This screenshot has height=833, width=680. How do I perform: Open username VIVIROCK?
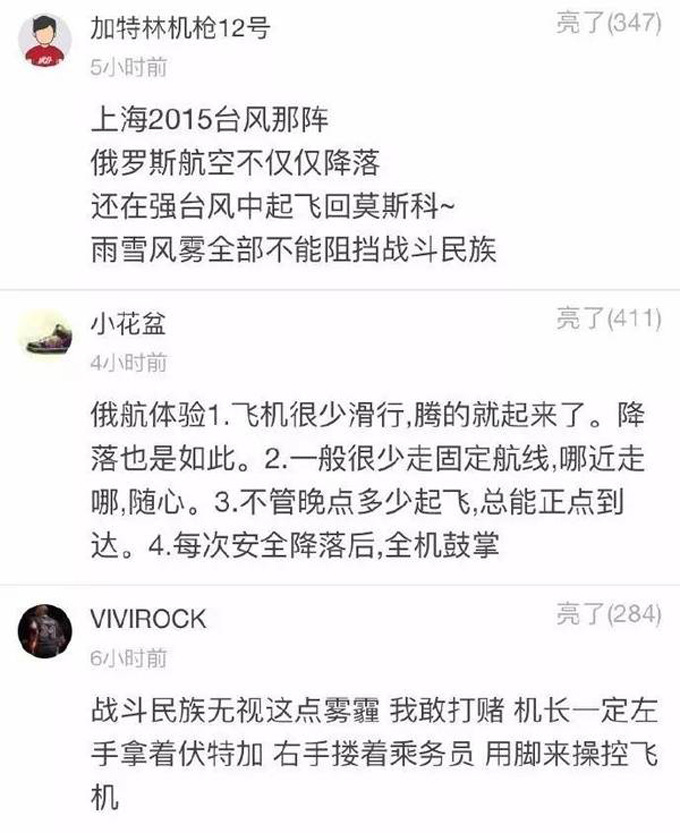tap(147, 619)
